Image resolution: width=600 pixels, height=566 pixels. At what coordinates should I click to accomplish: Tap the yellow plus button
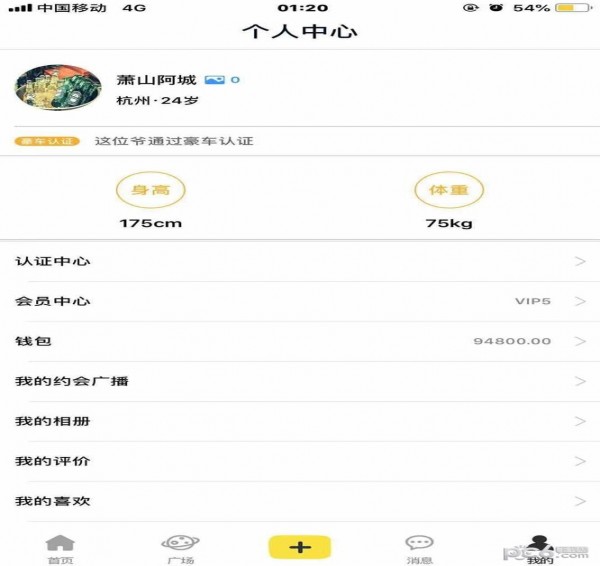point(299,546)
